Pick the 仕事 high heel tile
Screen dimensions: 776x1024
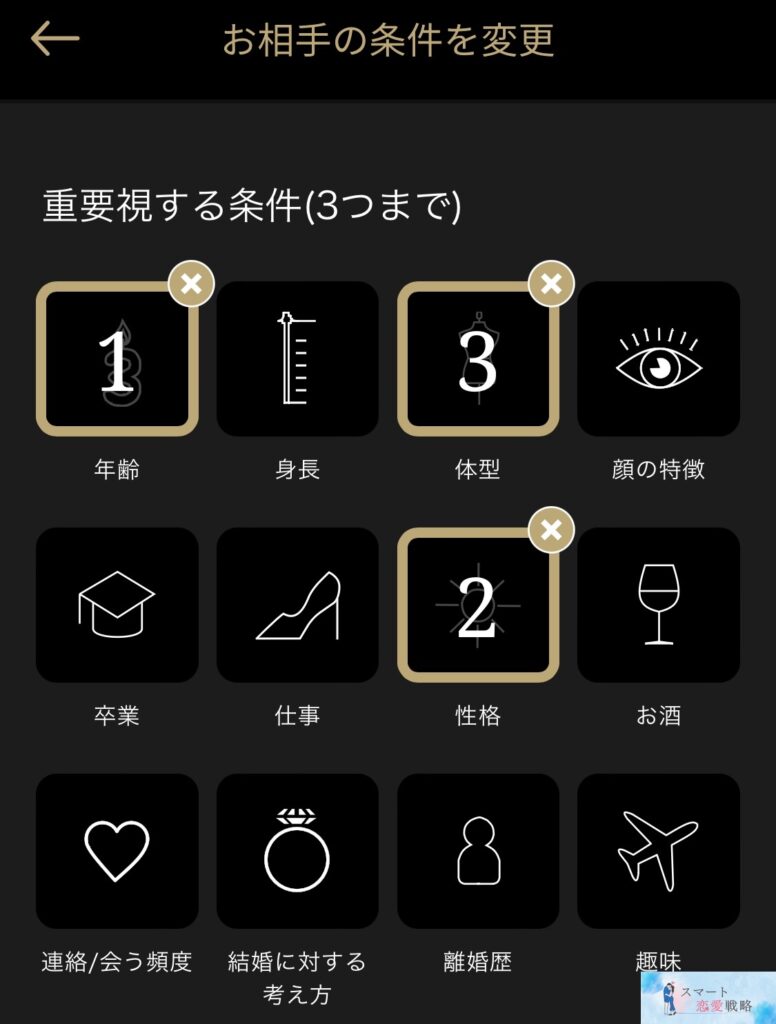coord(297,605)
